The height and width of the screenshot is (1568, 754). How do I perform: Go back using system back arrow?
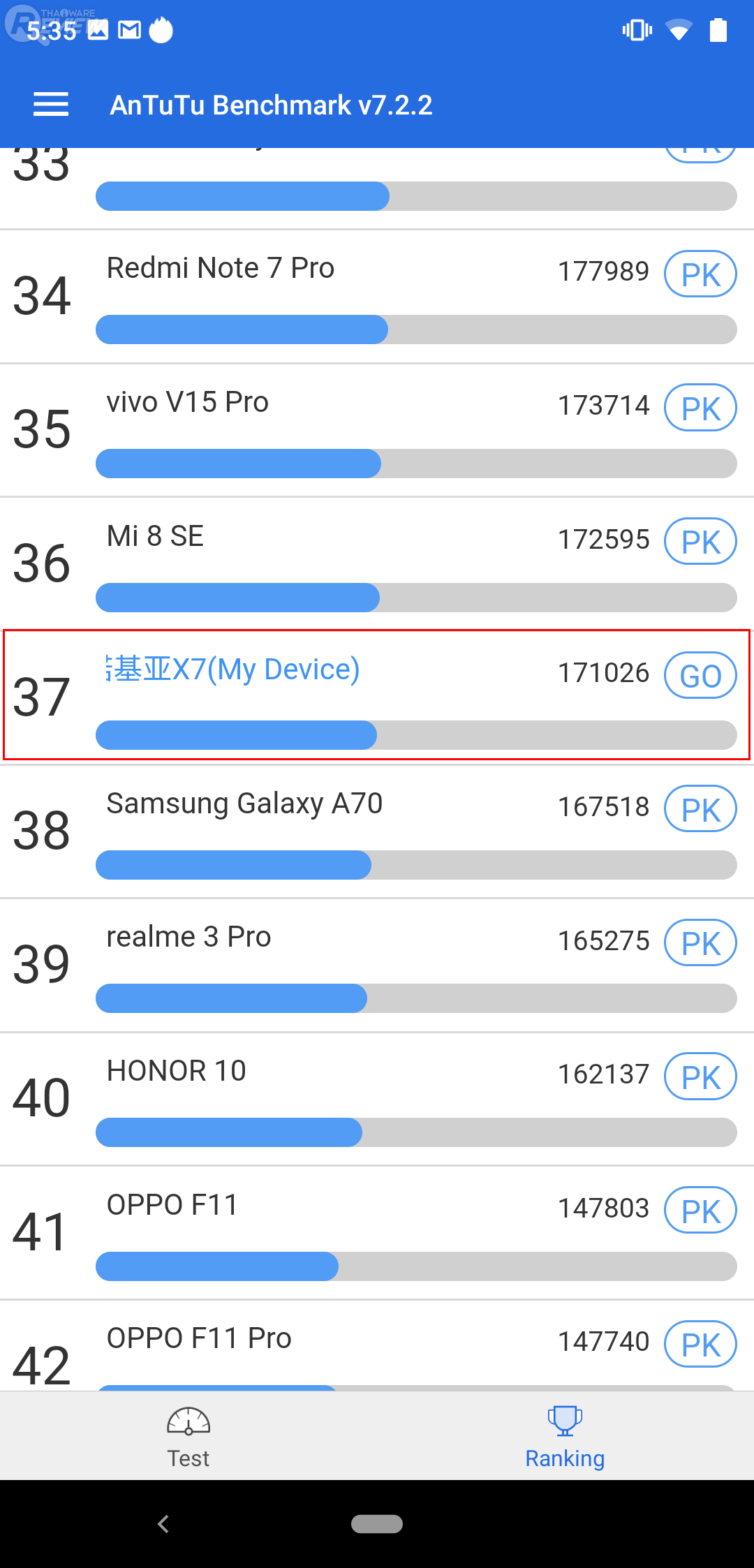click(x=164, y=1524)
